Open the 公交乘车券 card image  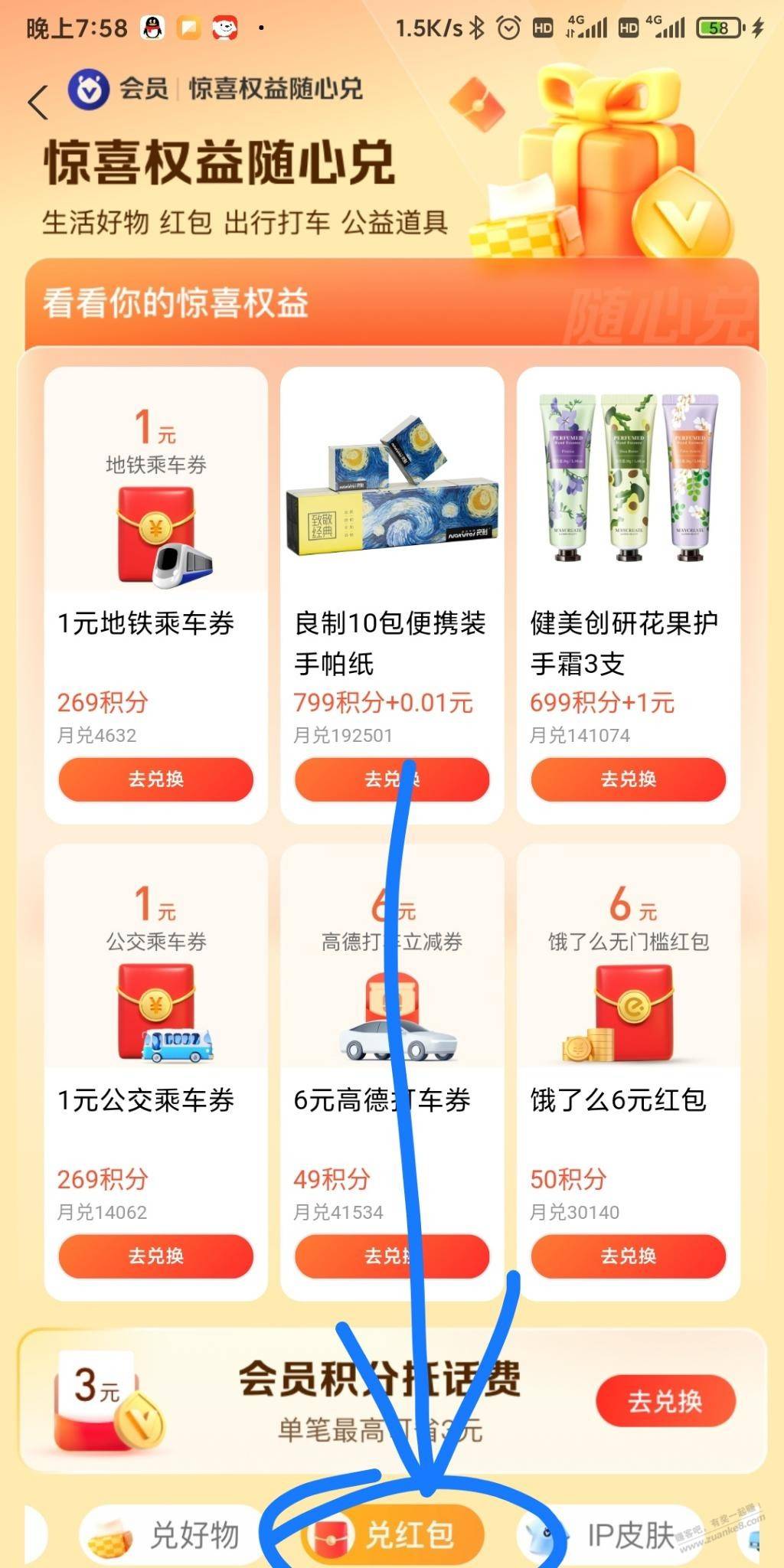156,956
